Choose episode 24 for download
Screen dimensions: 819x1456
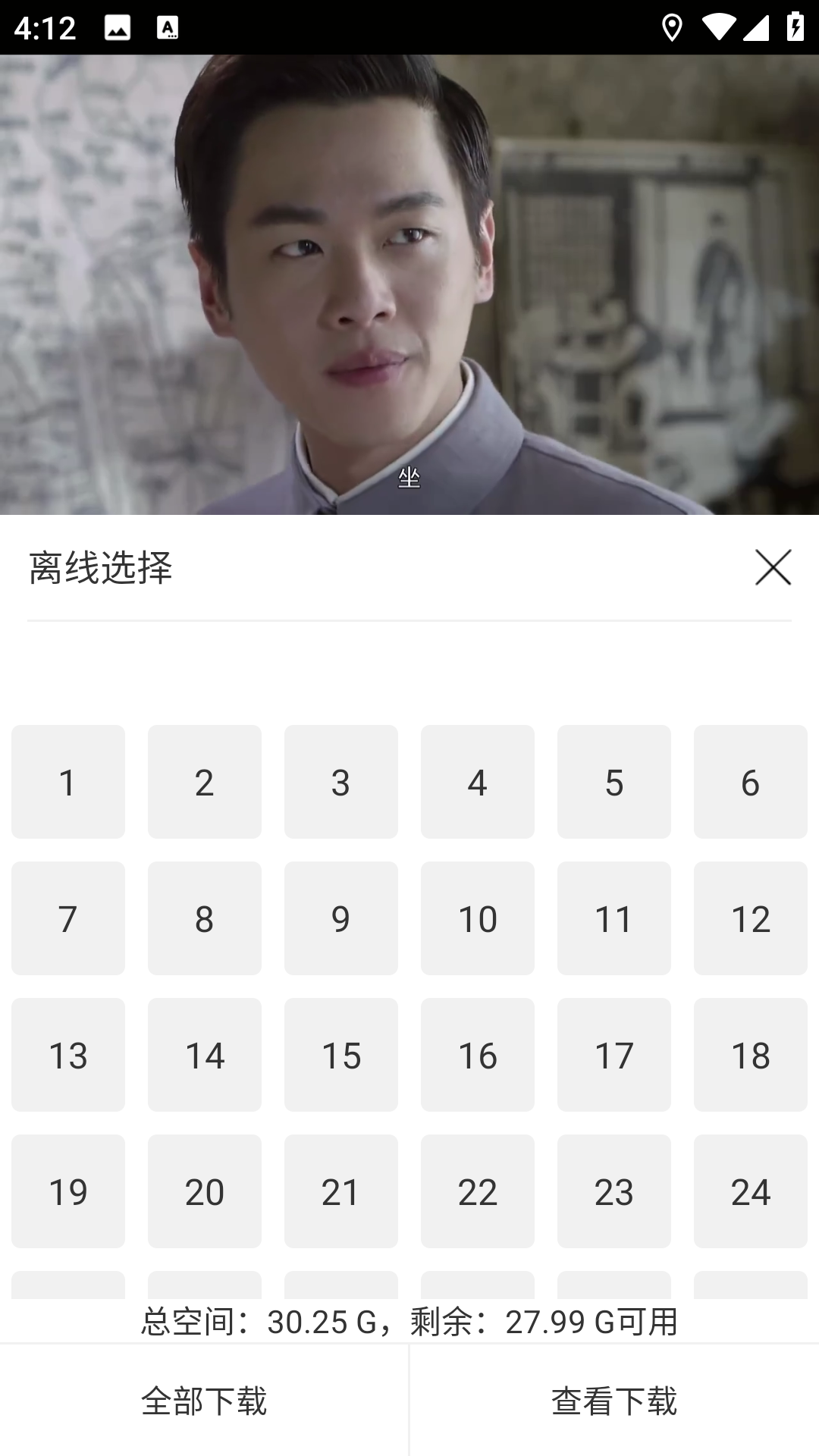751,1191
